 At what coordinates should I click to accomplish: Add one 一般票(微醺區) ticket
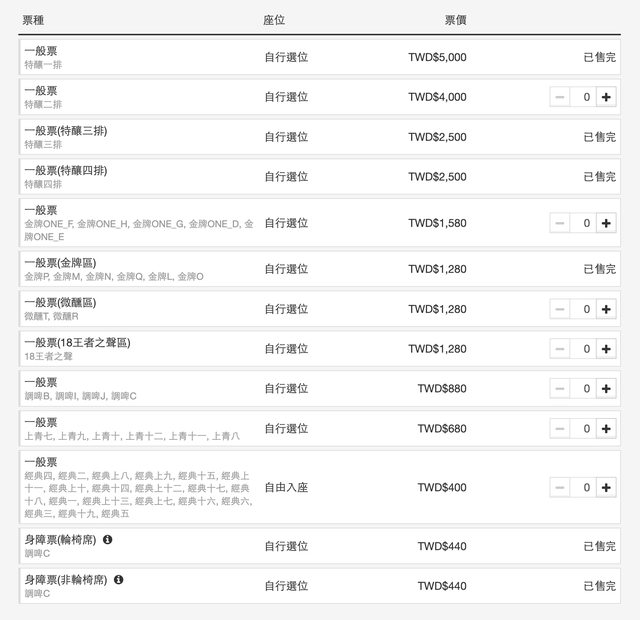coord(606,309)
